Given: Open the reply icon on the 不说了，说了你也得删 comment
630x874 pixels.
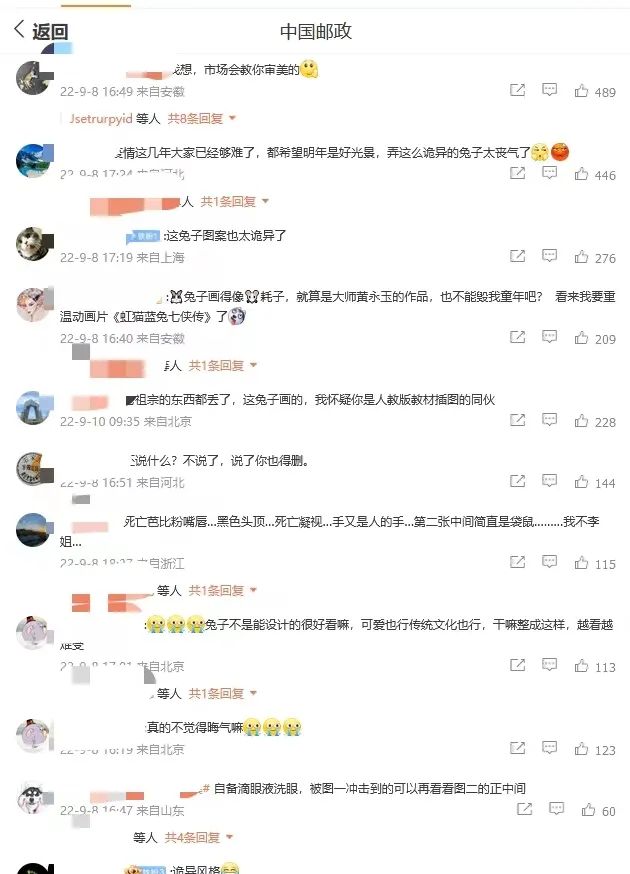Looking at the screenshot, I should click(549, 482).
